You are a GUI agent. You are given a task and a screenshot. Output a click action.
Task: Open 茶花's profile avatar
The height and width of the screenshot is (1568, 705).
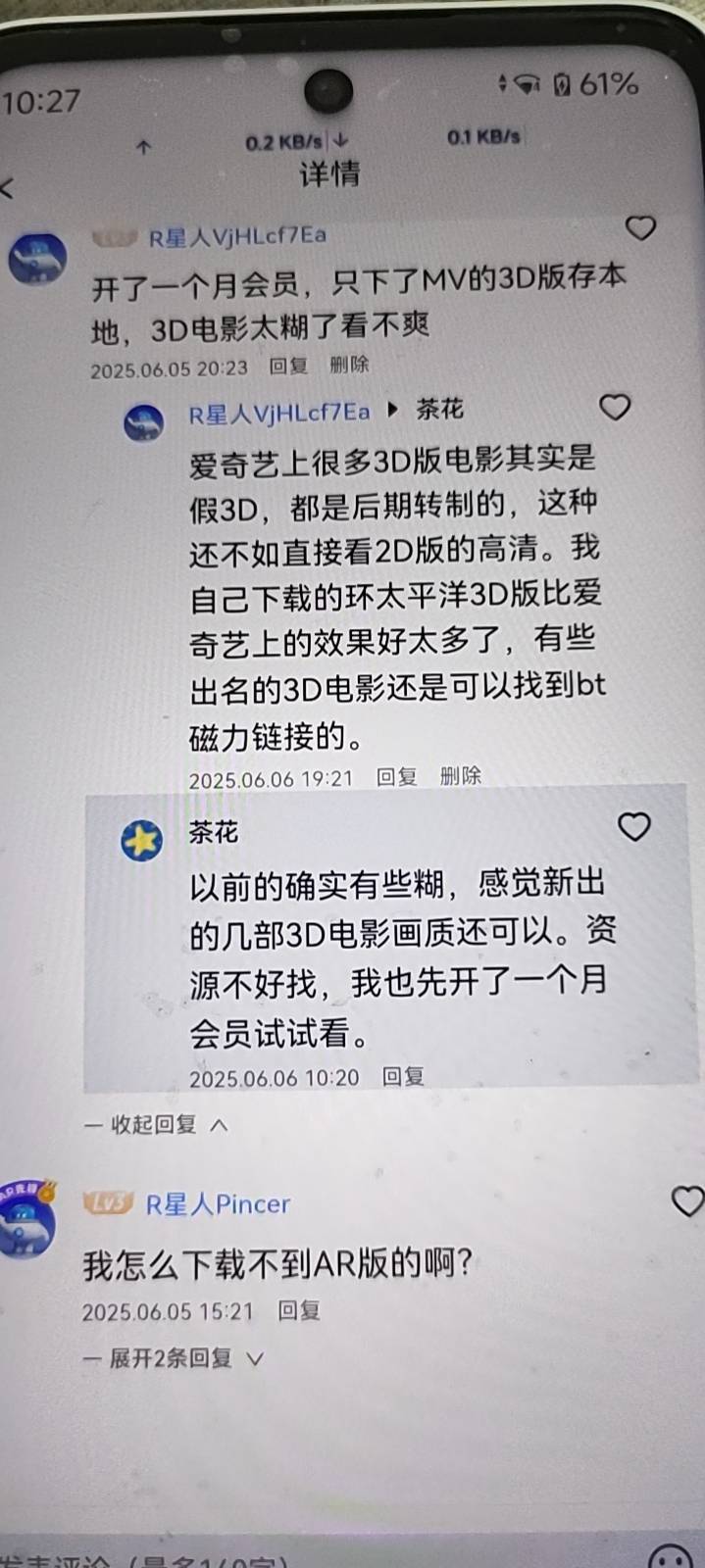pyautogui.click(x=142, y=842)
